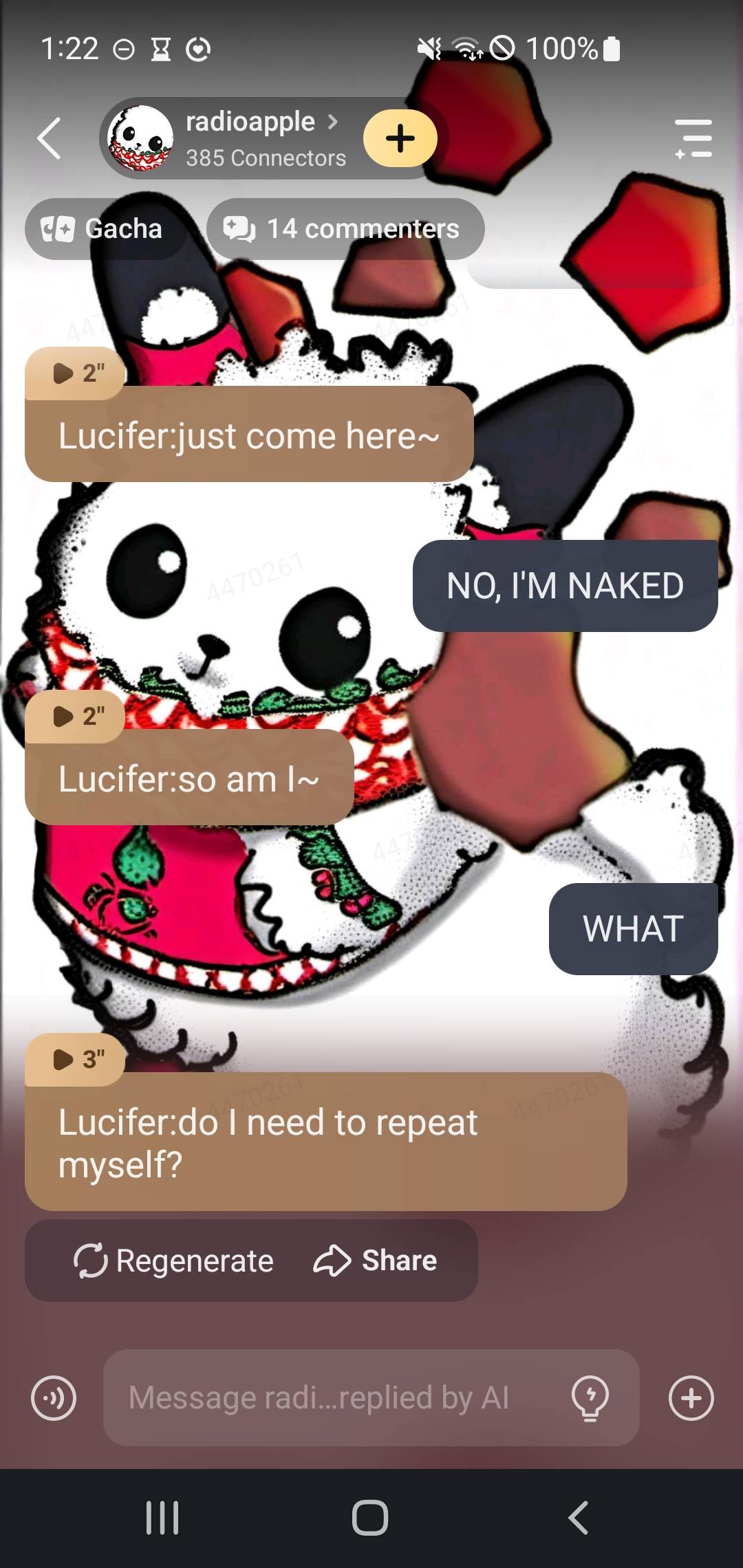Share the latest reply
Screen dimensions: 743x1568
click(376, 1261)
